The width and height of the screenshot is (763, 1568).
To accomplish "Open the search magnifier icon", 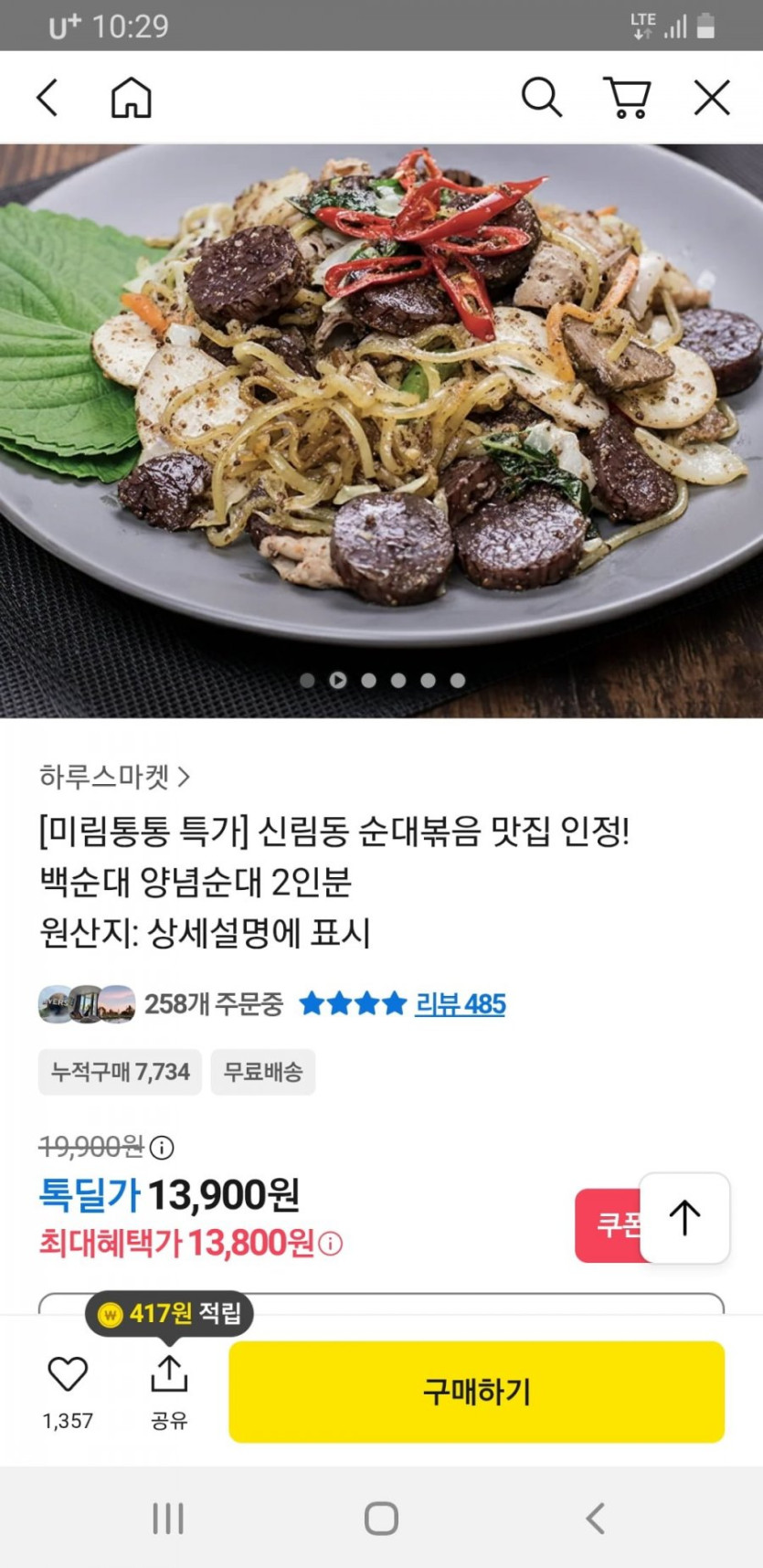I will point(541,97).
